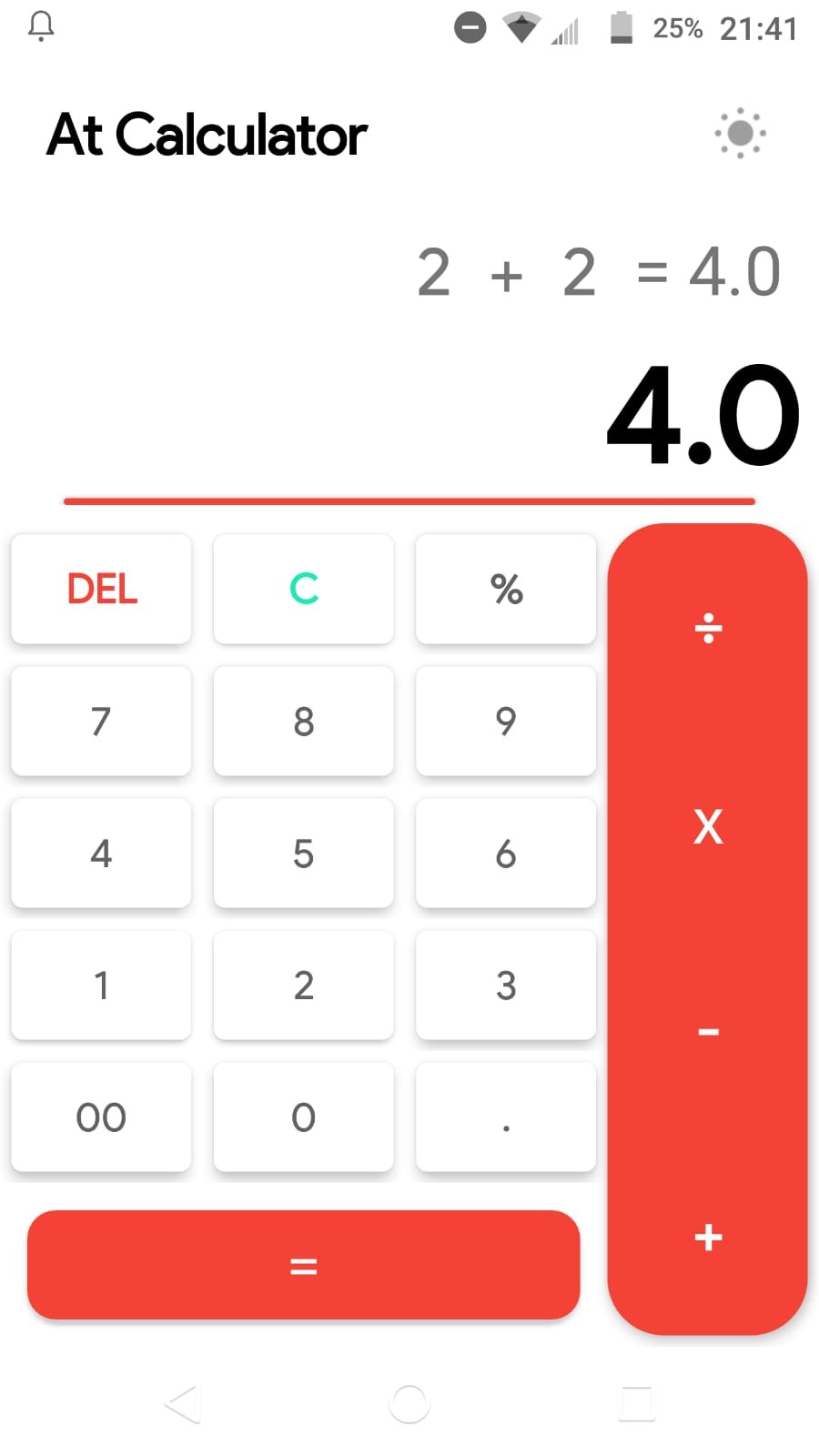Enter the digit 8
Image resolution: width=819 pixels, height=1456 pixels.
coord(303,721)
